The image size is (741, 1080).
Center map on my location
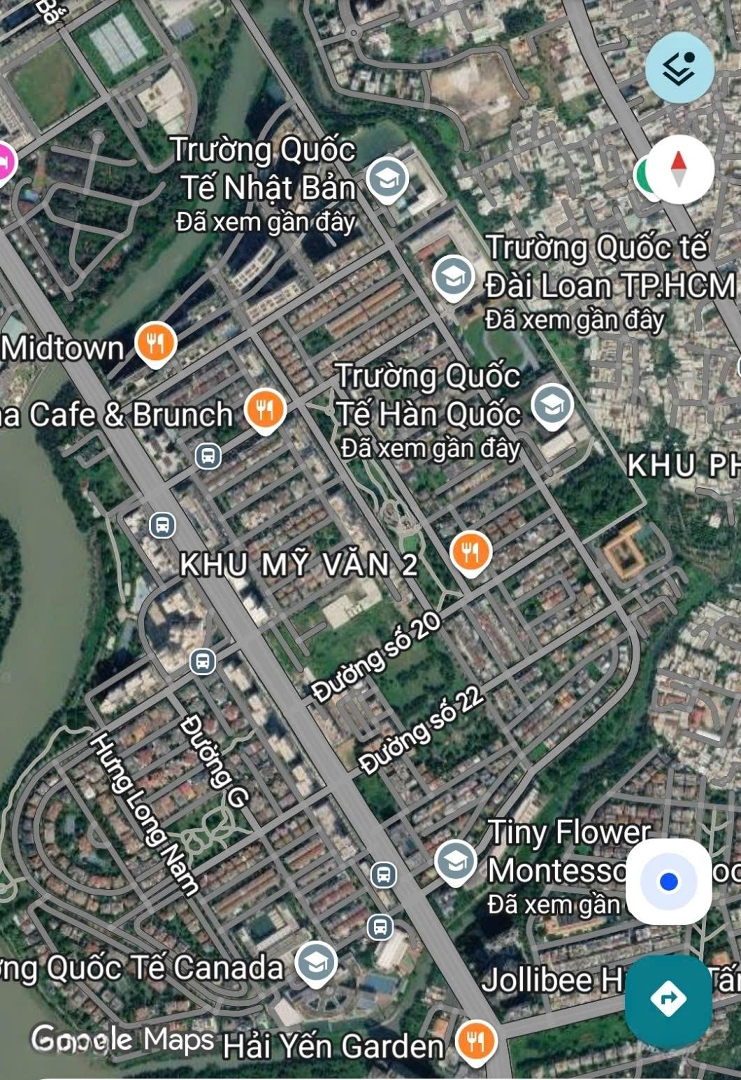tap(668, 881)
